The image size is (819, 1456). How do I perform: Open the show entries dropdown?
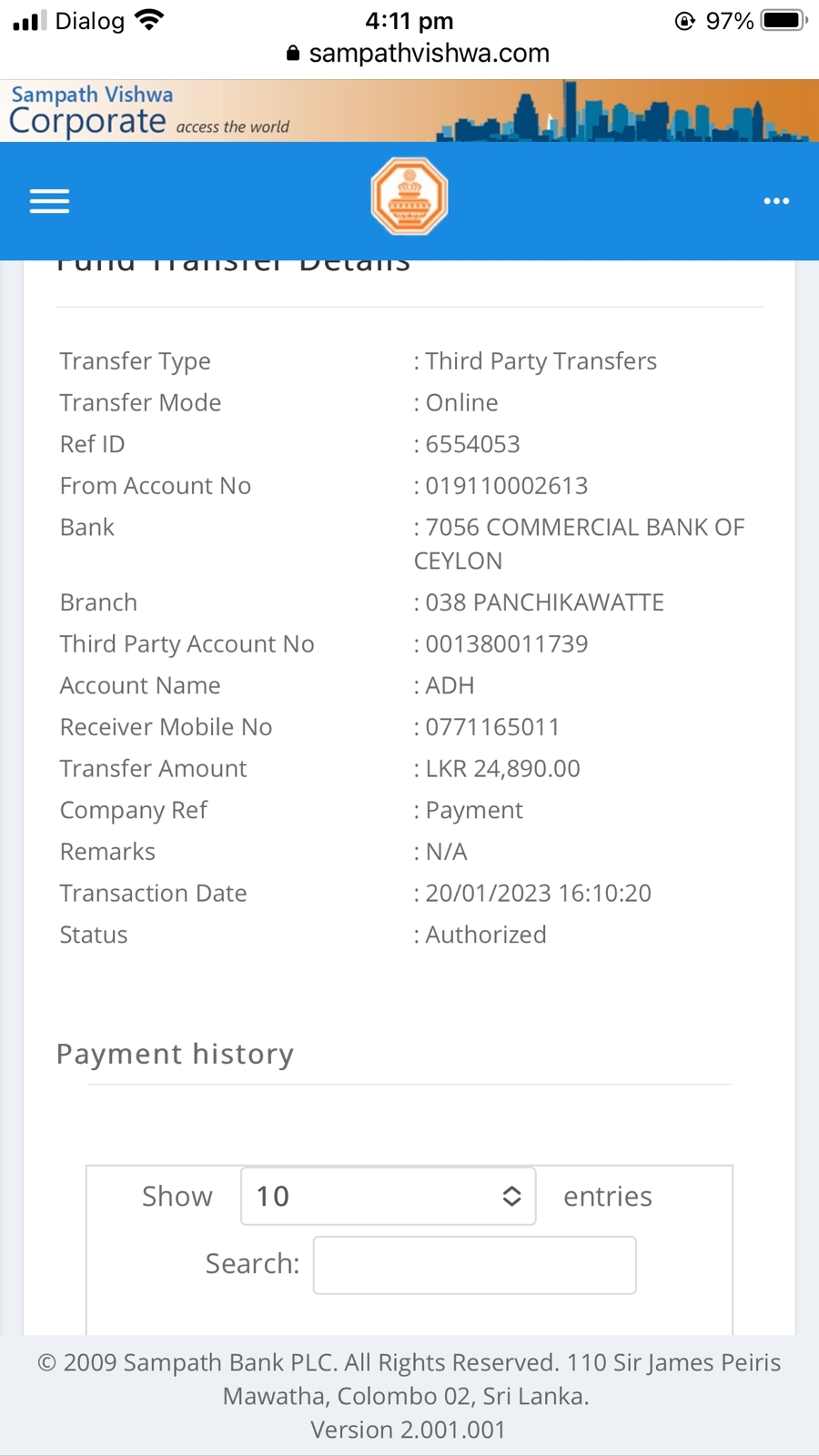[388, 1196]
